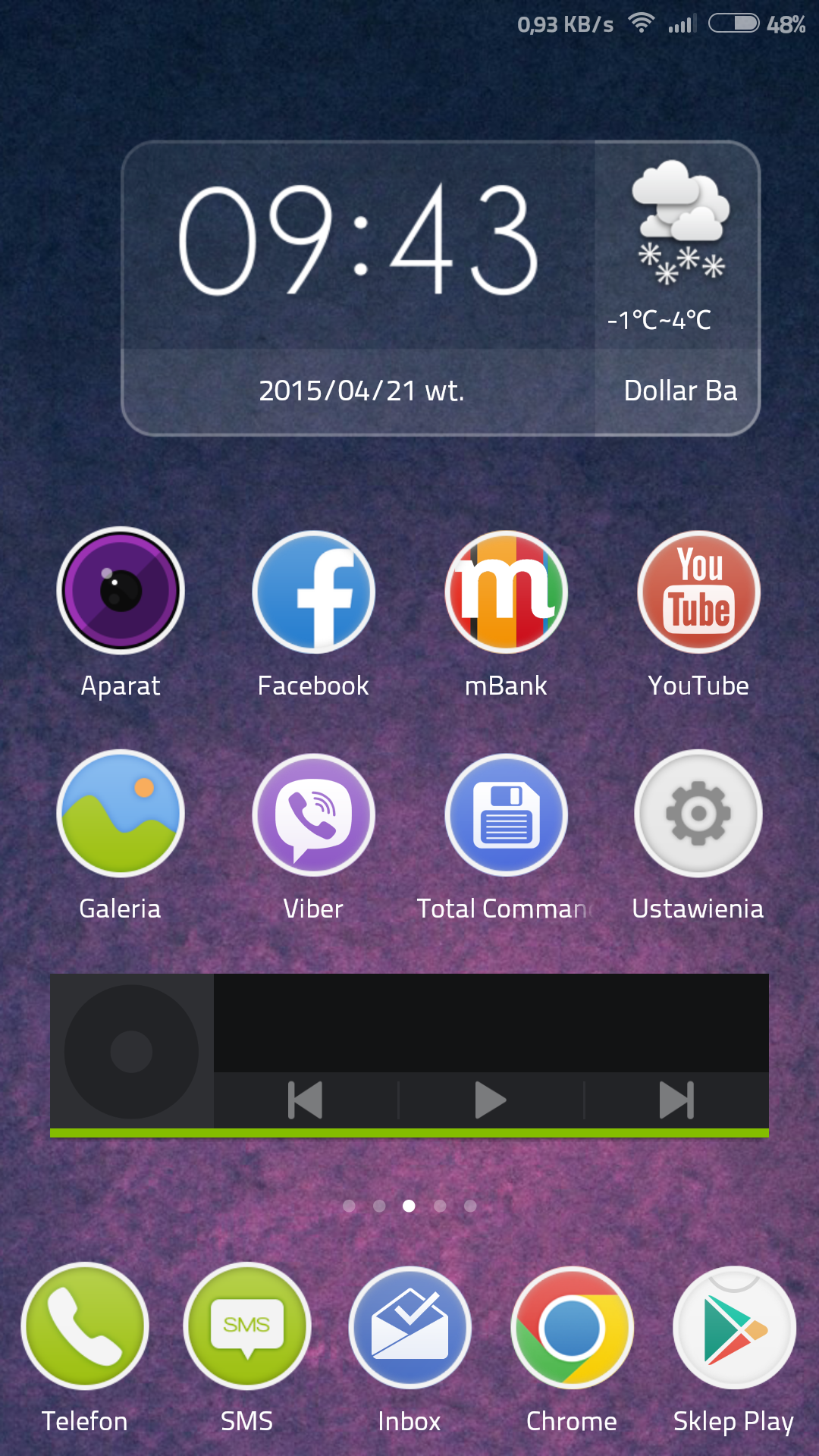Launch YouTube
This screenshot has height=1456, width=819.
pyautogui.click(x=698, y=592)
